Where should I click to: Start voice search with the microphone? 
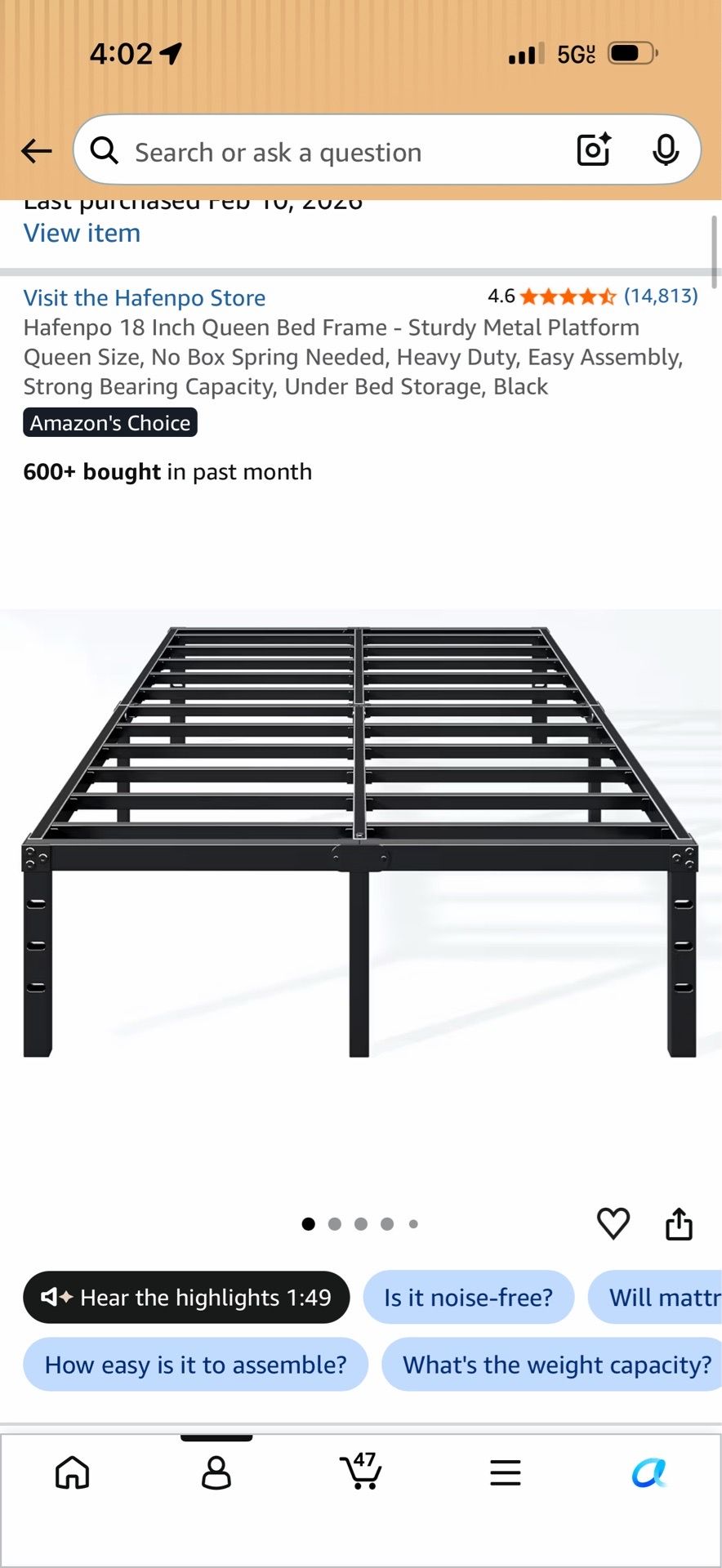point(666,149)
